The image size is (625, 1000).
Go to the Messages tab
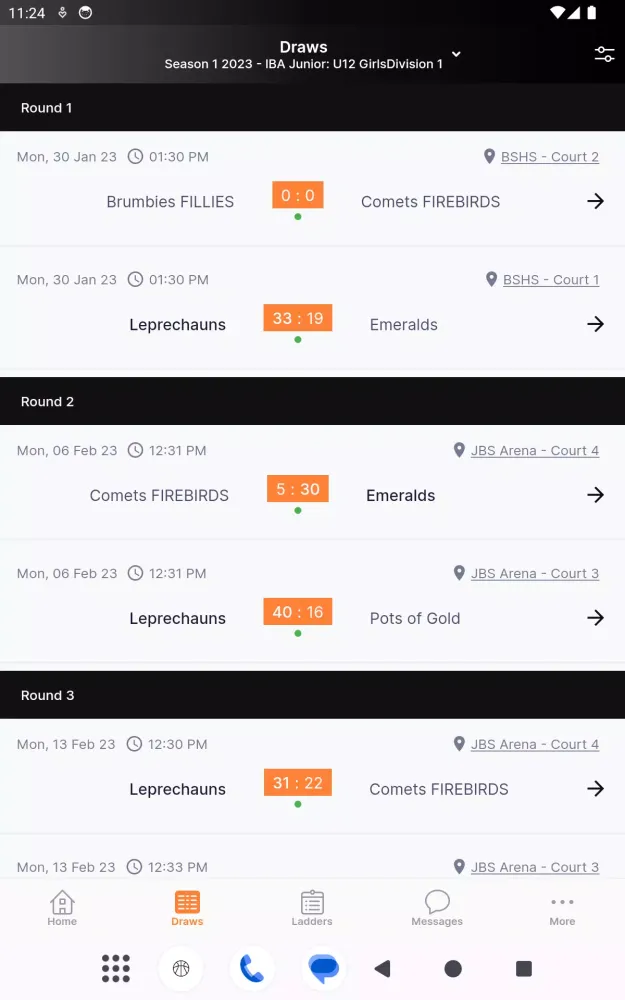click(437, 908)
